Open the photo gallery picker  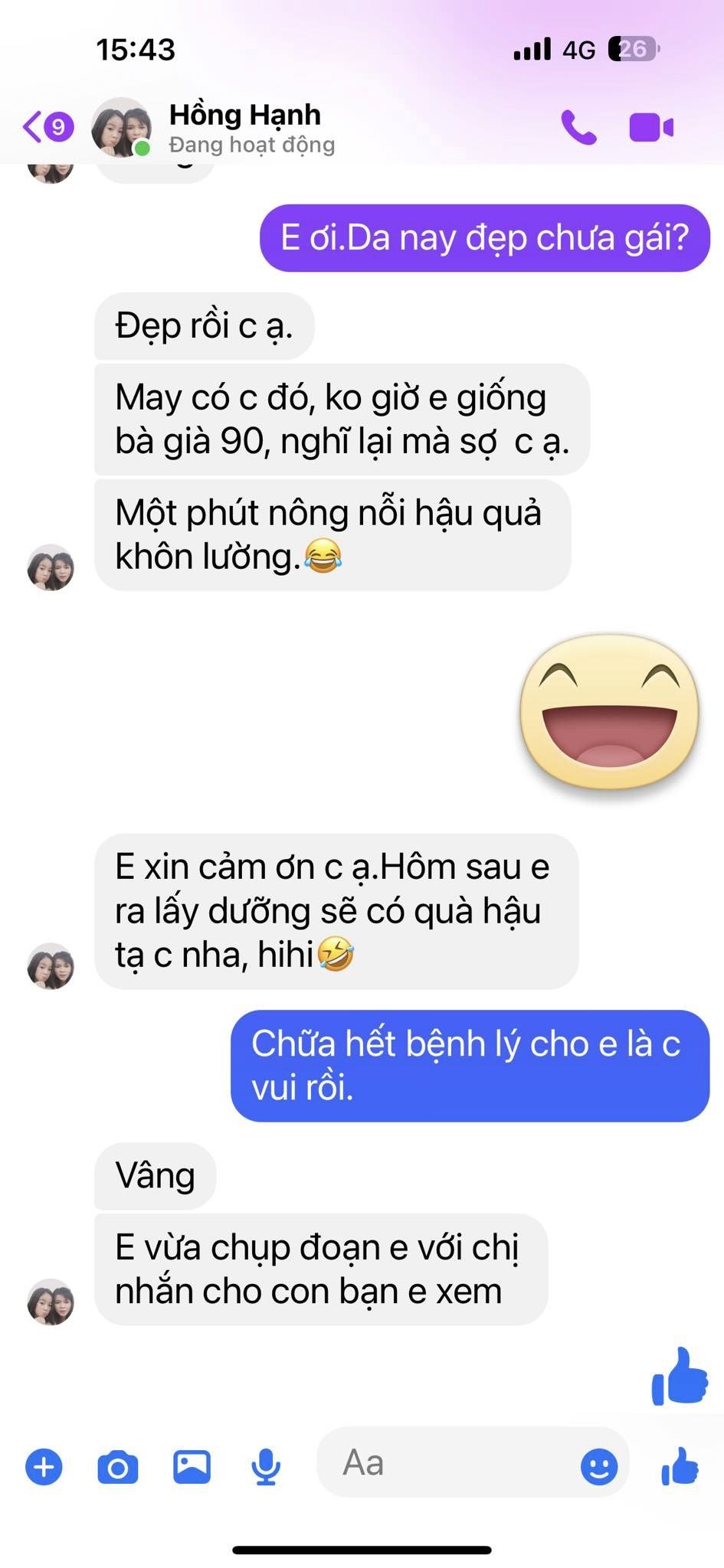[x=192, y=1467]
